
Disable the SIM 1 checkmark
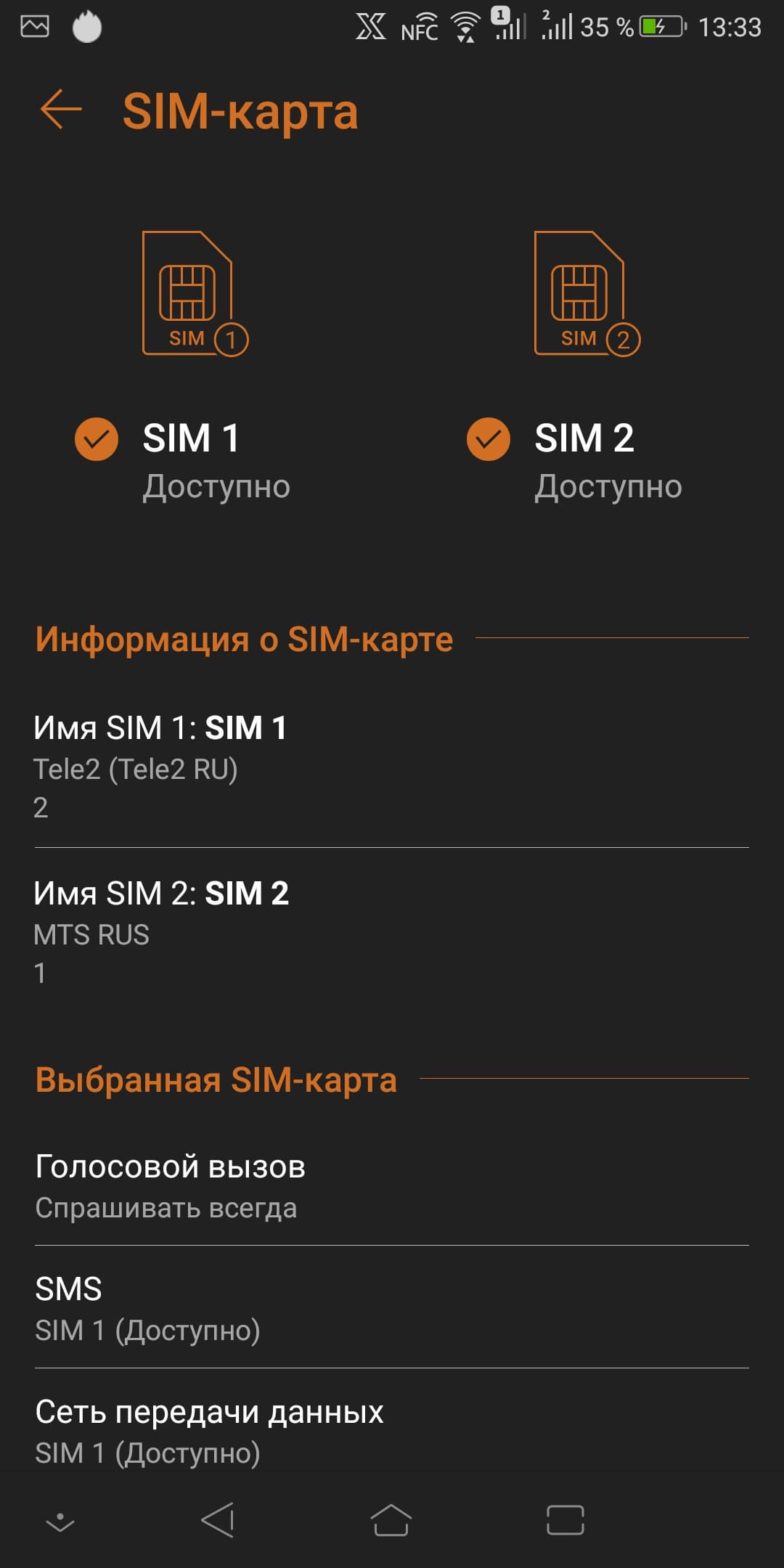click(97, 439)
